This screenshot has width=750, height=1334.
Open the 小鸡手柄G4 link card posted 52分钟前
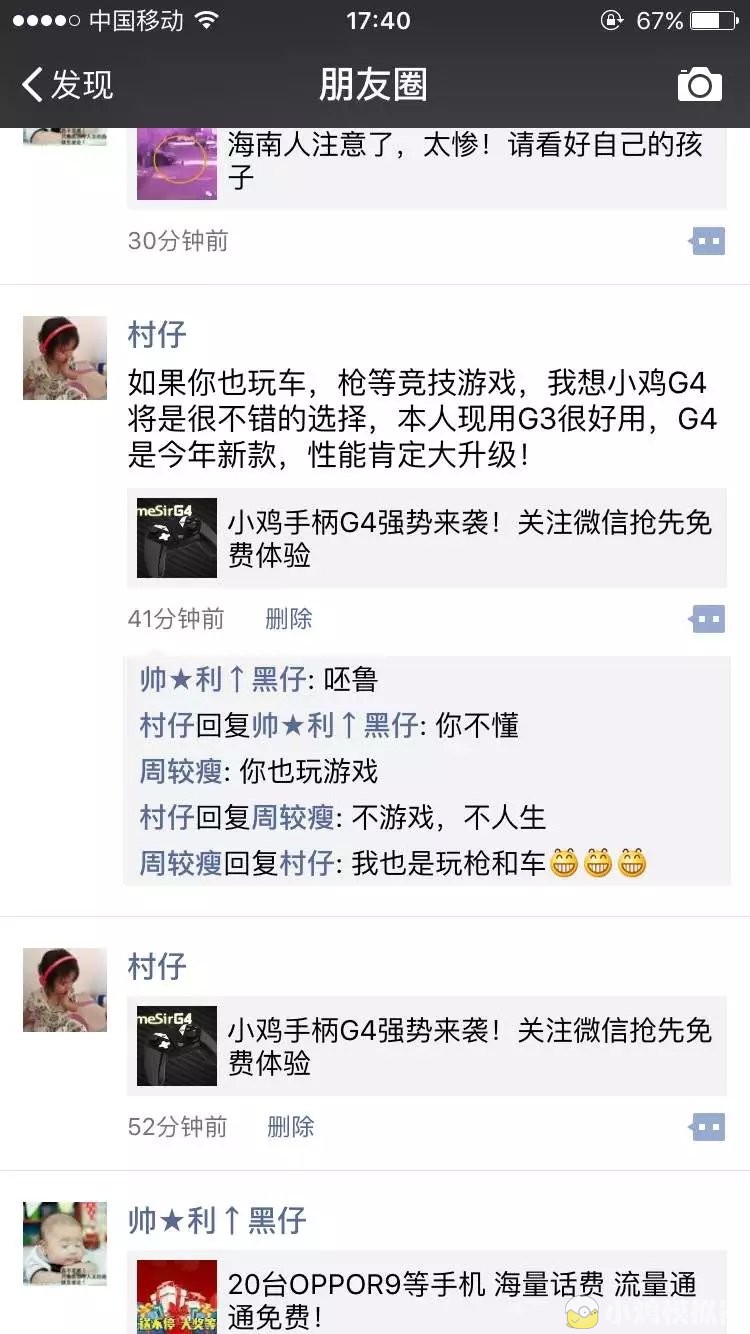tap(426, 1046)
